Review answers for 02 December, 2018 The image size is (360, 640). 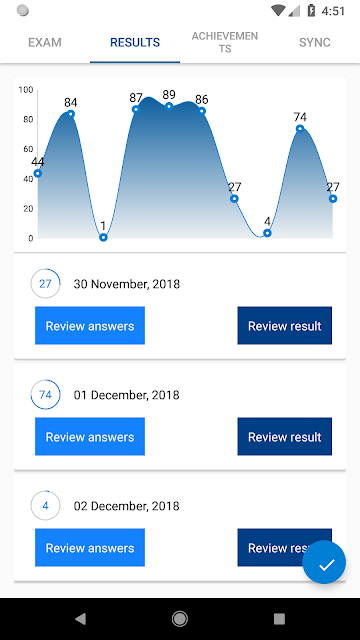tap(90, 548)
